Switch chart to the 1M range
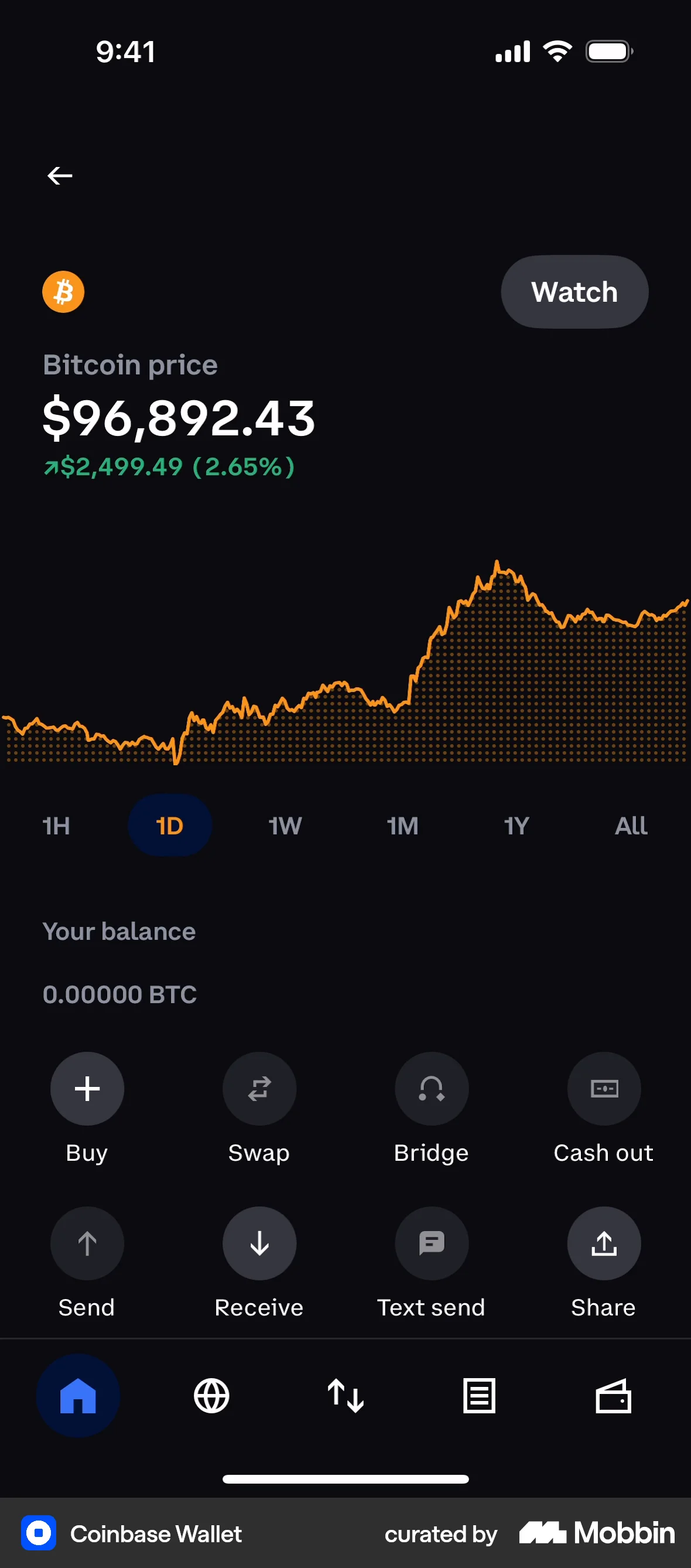The width and height of the screenshot is (691, 1568). click(402, 826)
